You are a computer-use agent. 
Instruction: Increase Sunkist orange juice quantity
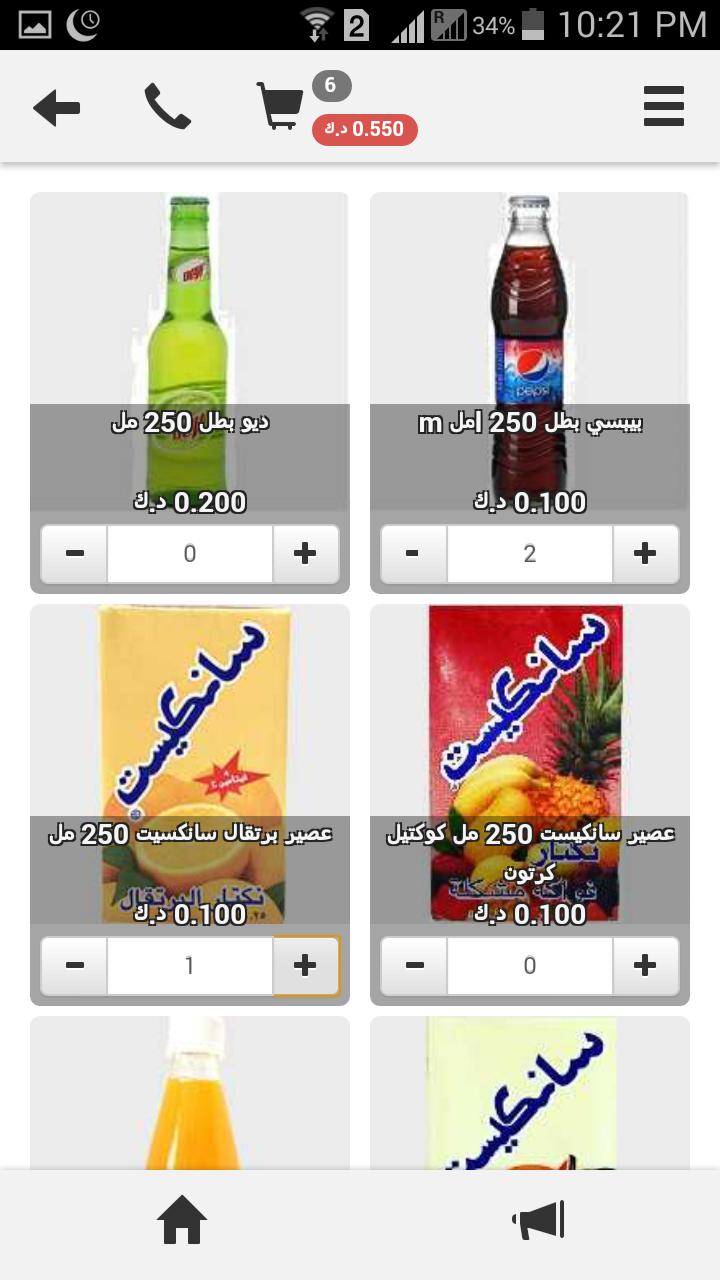pos(305,965)
